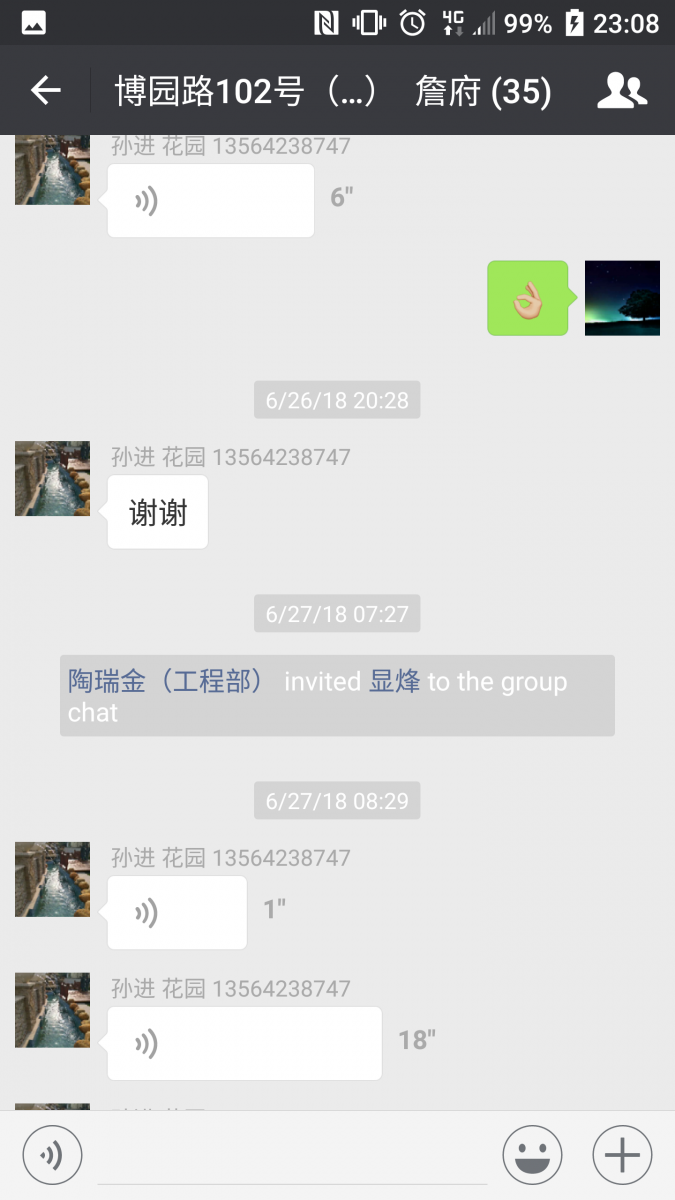Go back from the group chat
This screenshot has height=1200, width=675.
(x=46, y=91)
